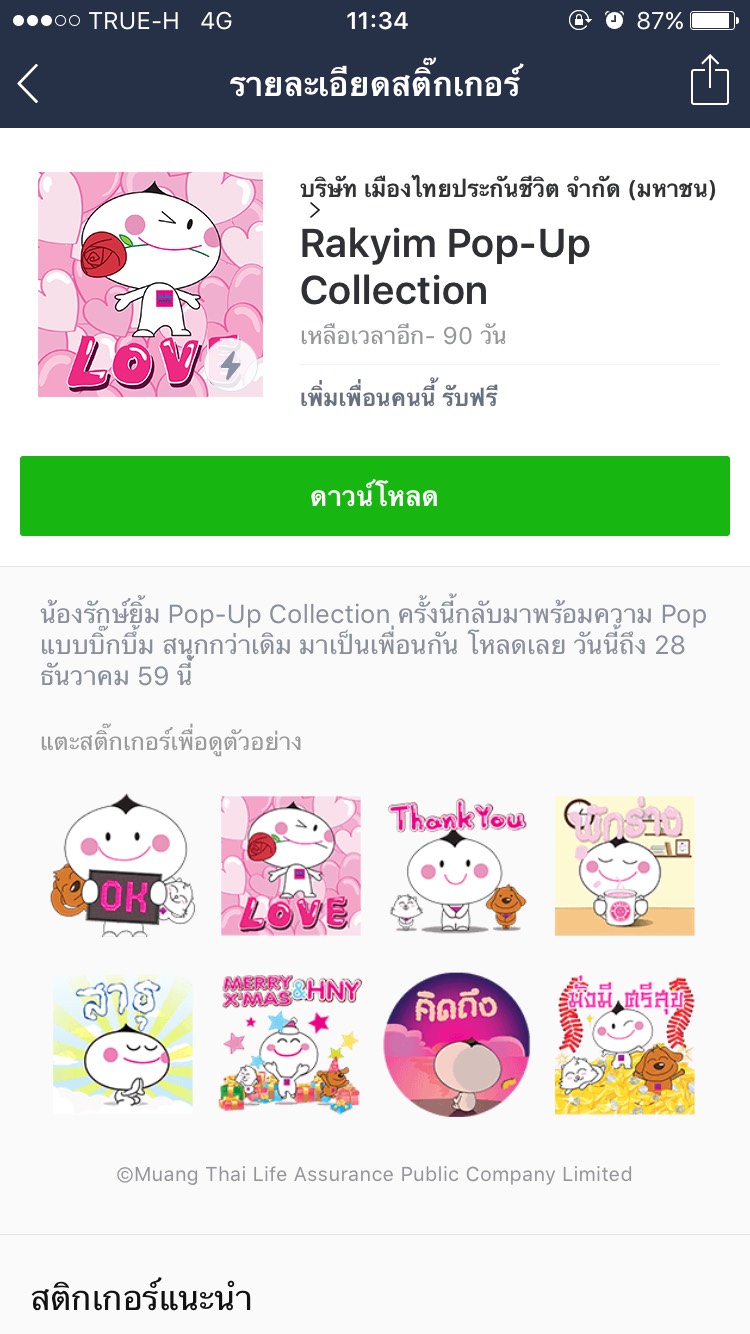Preview the Thank You sticker
750x1334 pixels.
coord(457,866)
